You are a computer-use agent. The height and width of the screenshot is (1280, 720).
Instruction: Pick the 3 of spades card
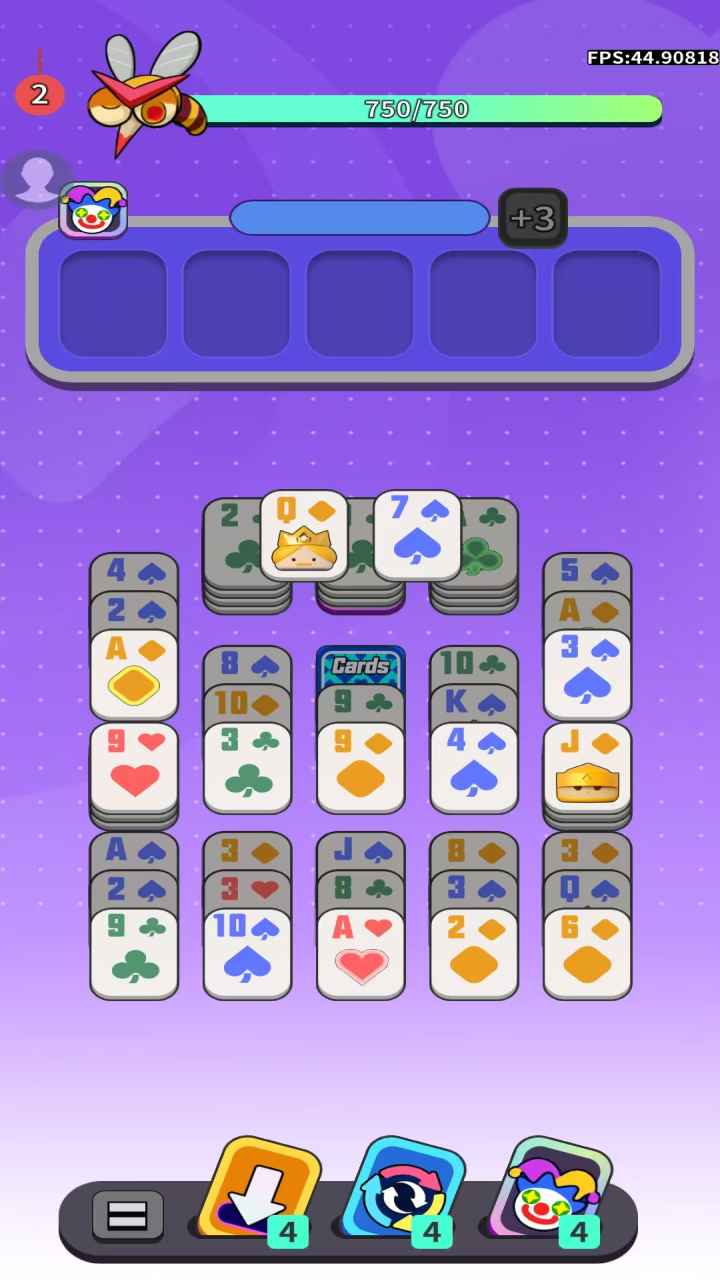pyautogui.click(x=587, y=675)
